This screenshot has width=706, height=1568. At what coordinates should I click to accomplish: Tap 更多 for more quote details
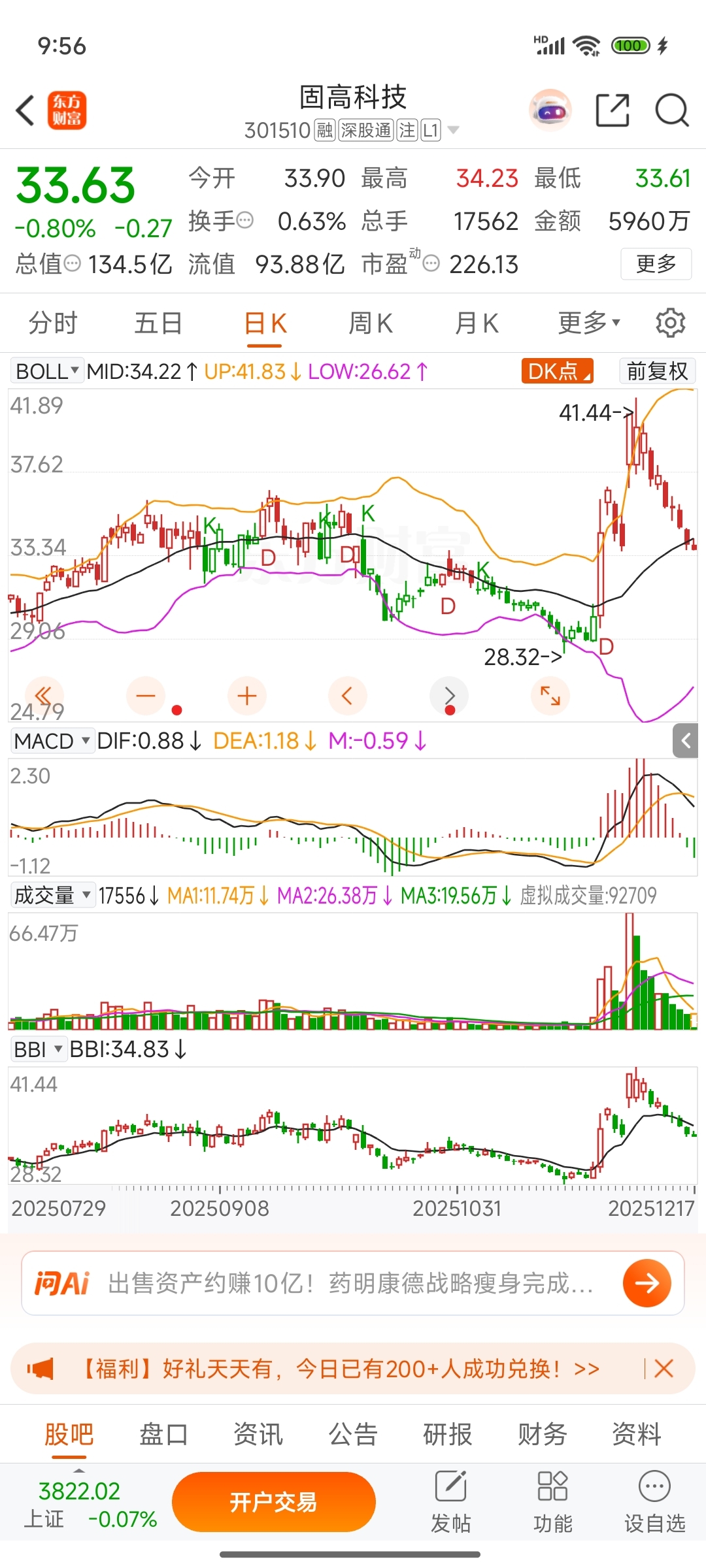[656, 264]
